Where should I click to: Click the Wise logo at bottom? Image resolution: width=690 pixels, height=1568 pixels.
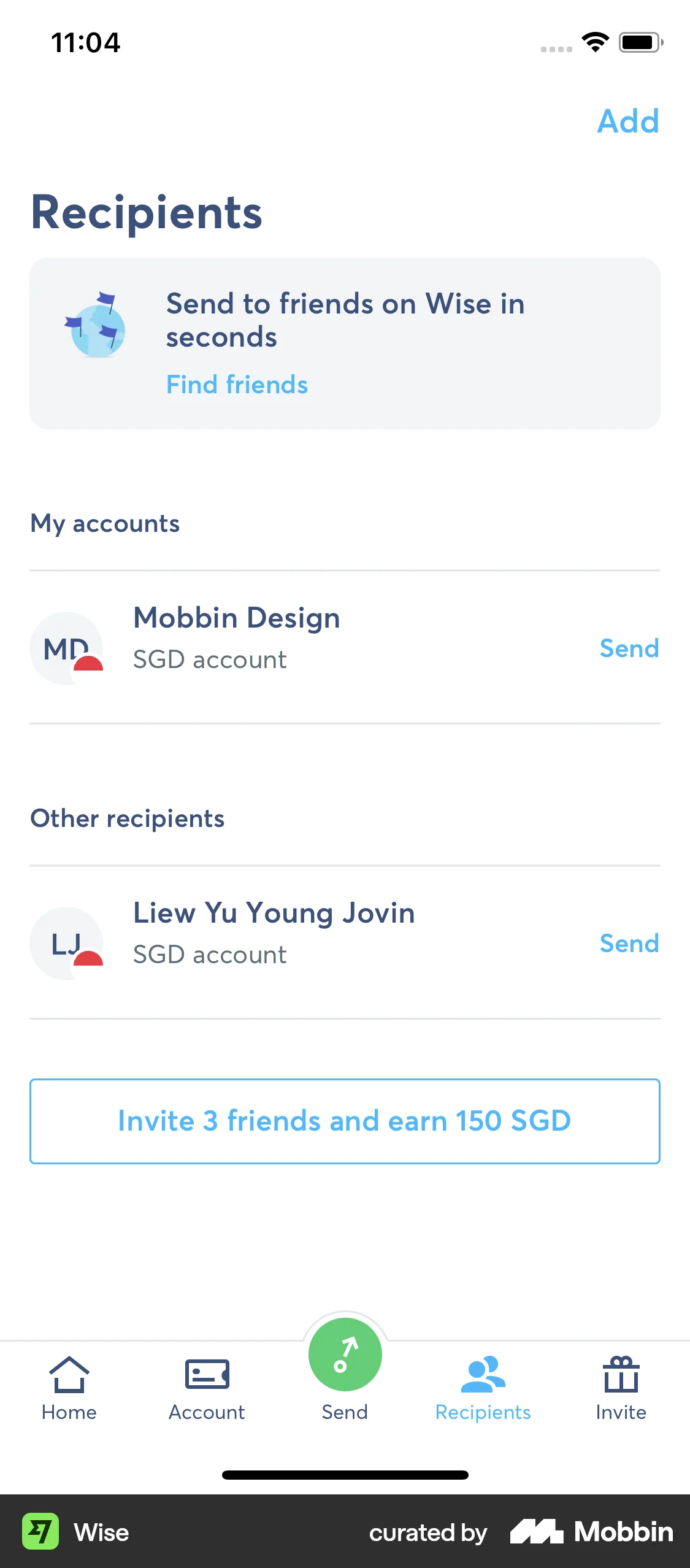40,1532
